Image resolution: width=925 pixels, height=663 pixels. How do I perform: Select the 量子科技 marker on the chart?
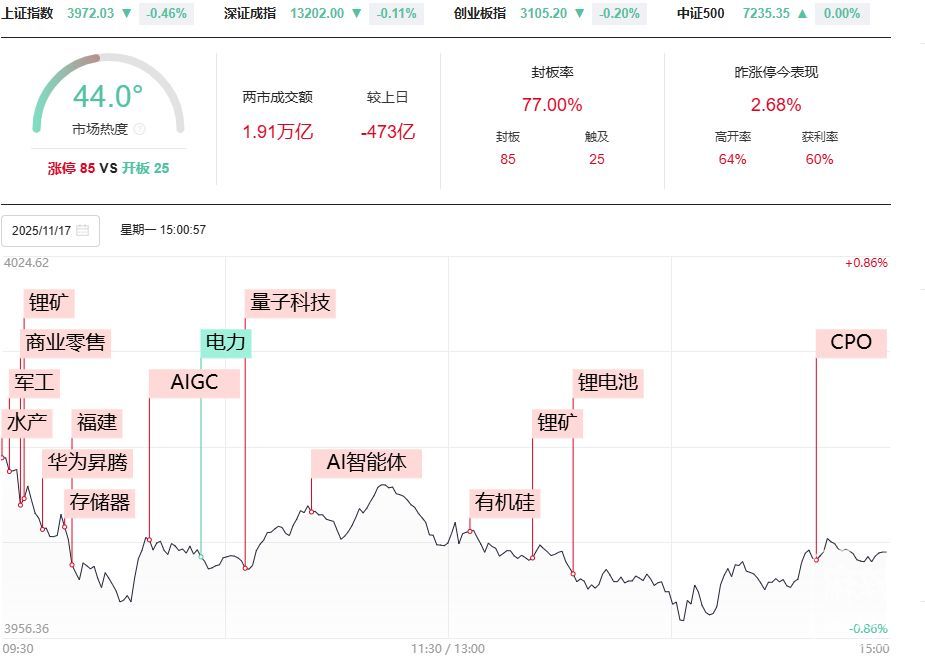pyautogui.click(x=290, y=302)
